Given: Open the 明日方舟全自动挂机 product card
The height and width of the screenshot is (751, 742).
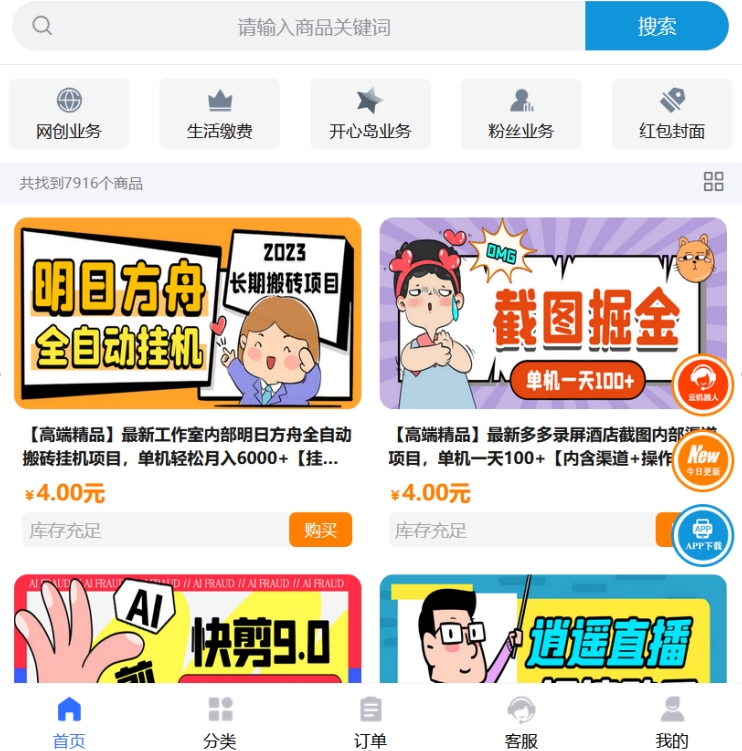Looking at the screenshot, I should pos(188,313).
